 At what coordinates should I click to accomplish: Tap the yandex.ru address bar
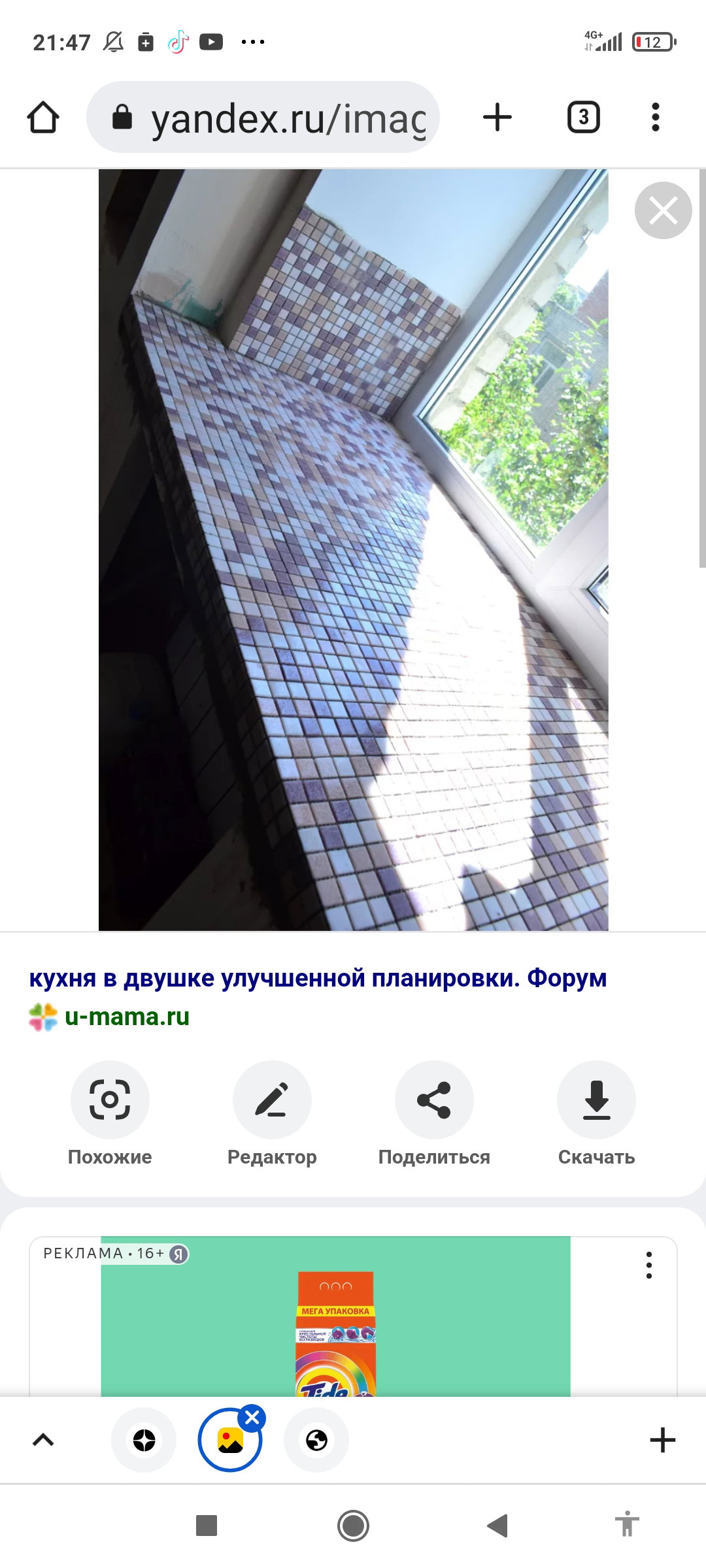(263, 118)
